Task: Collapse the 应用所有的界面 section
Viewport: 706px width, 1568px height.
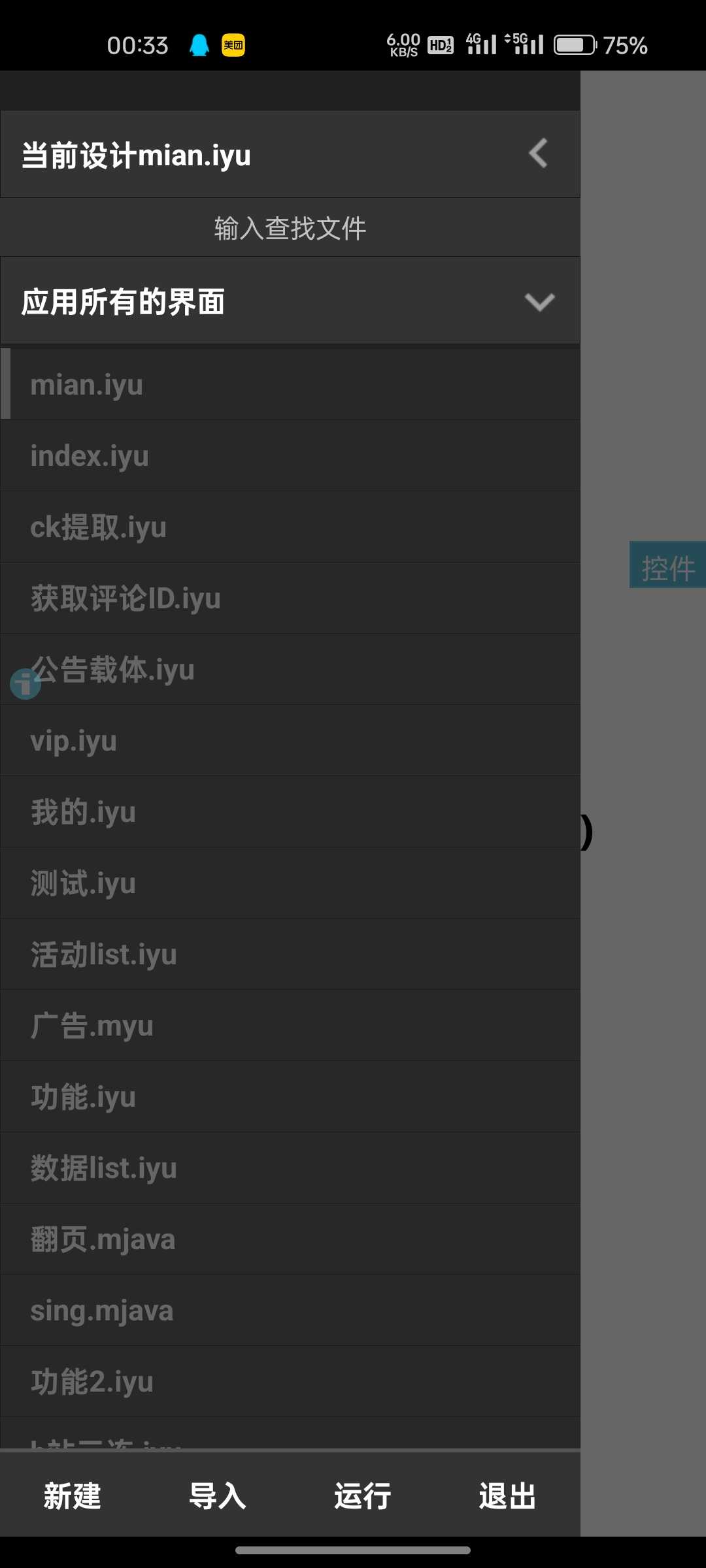Action: pos(539,302)
